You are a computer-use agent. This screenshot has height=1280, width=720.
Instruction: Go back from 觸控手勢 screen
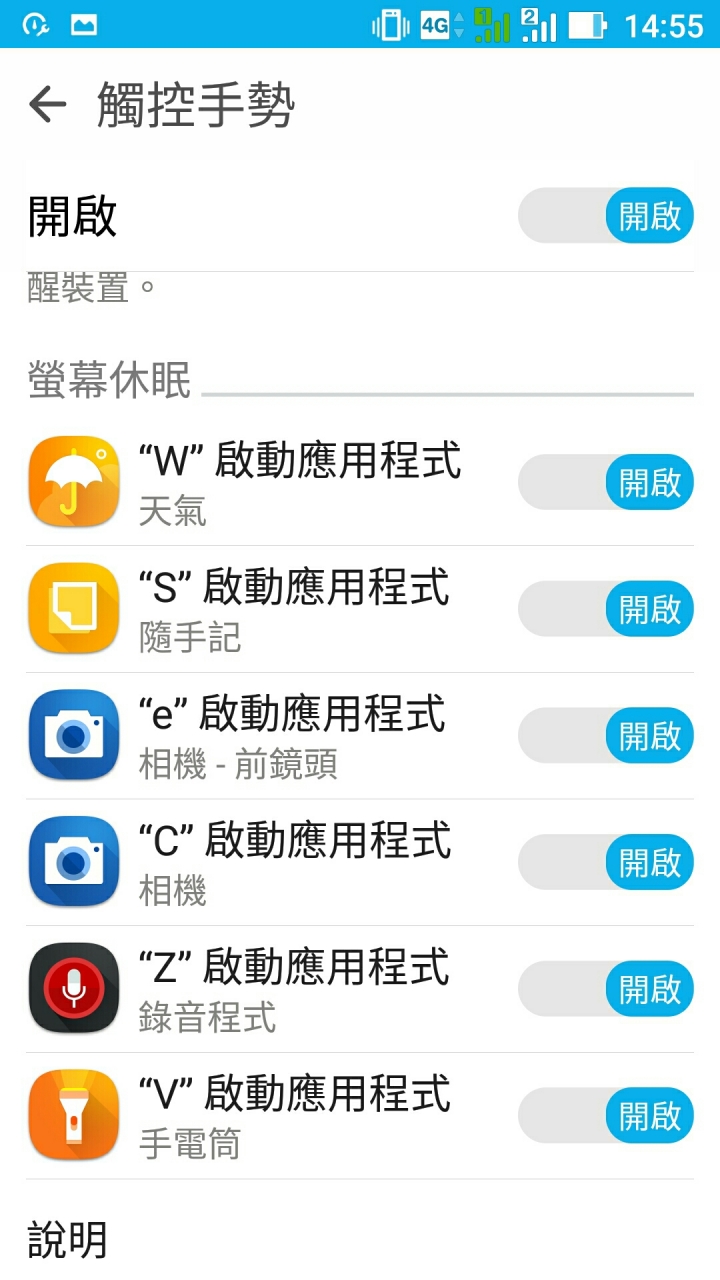coord(47,104)
